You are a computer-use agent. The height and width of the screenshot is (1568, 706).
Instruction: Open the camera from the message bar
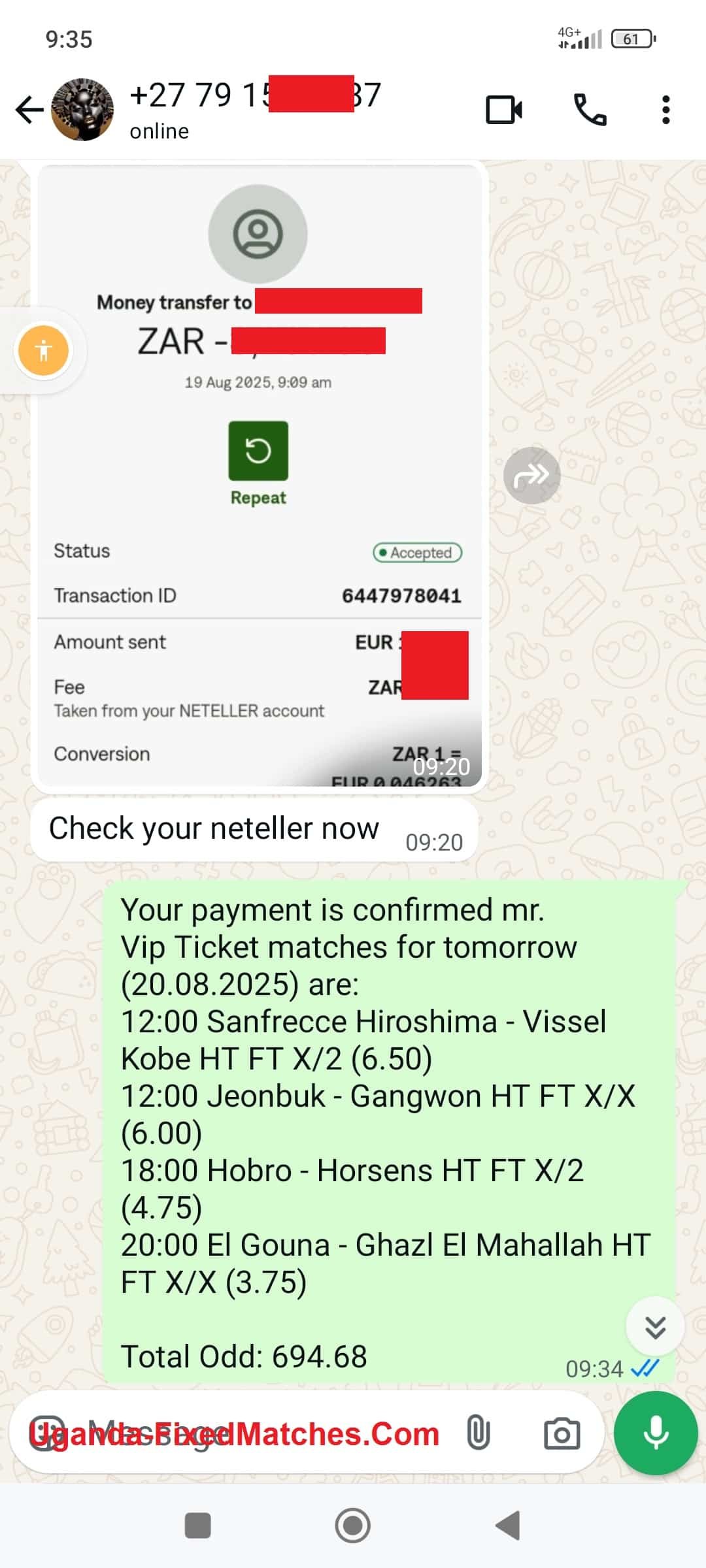pyautogui.click(x=562, y=1435)
